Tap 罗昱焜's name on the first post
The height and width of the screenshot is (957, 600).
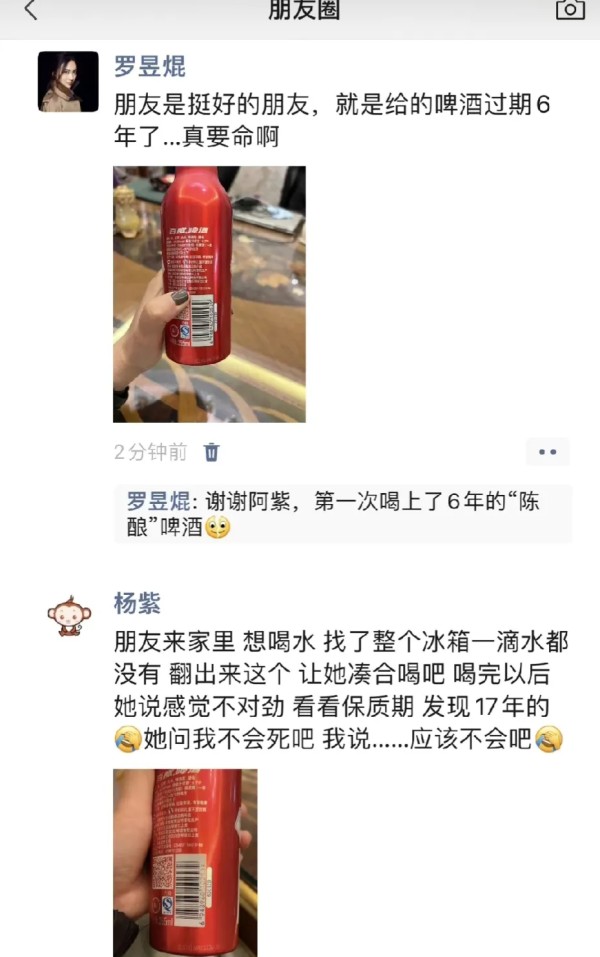click(149, 67)
